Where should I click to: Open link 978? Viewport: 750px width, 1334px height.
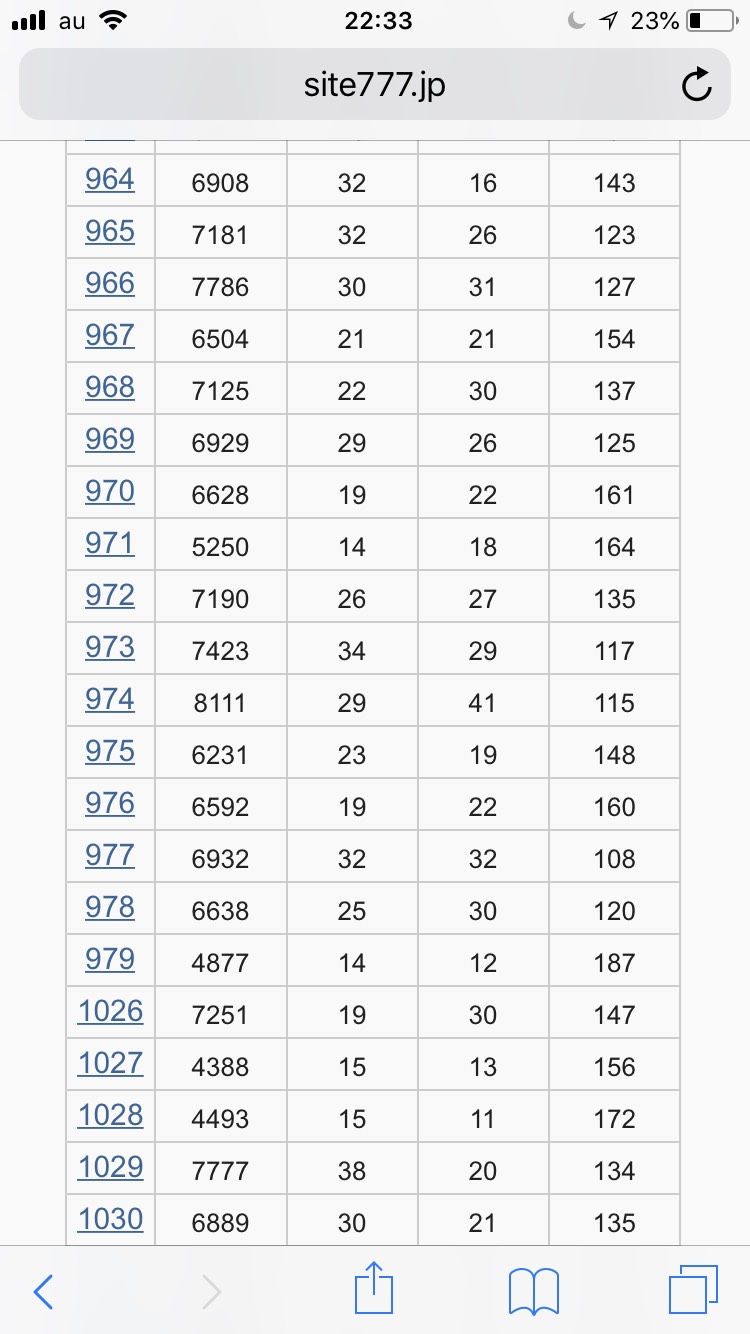point(110,907)
